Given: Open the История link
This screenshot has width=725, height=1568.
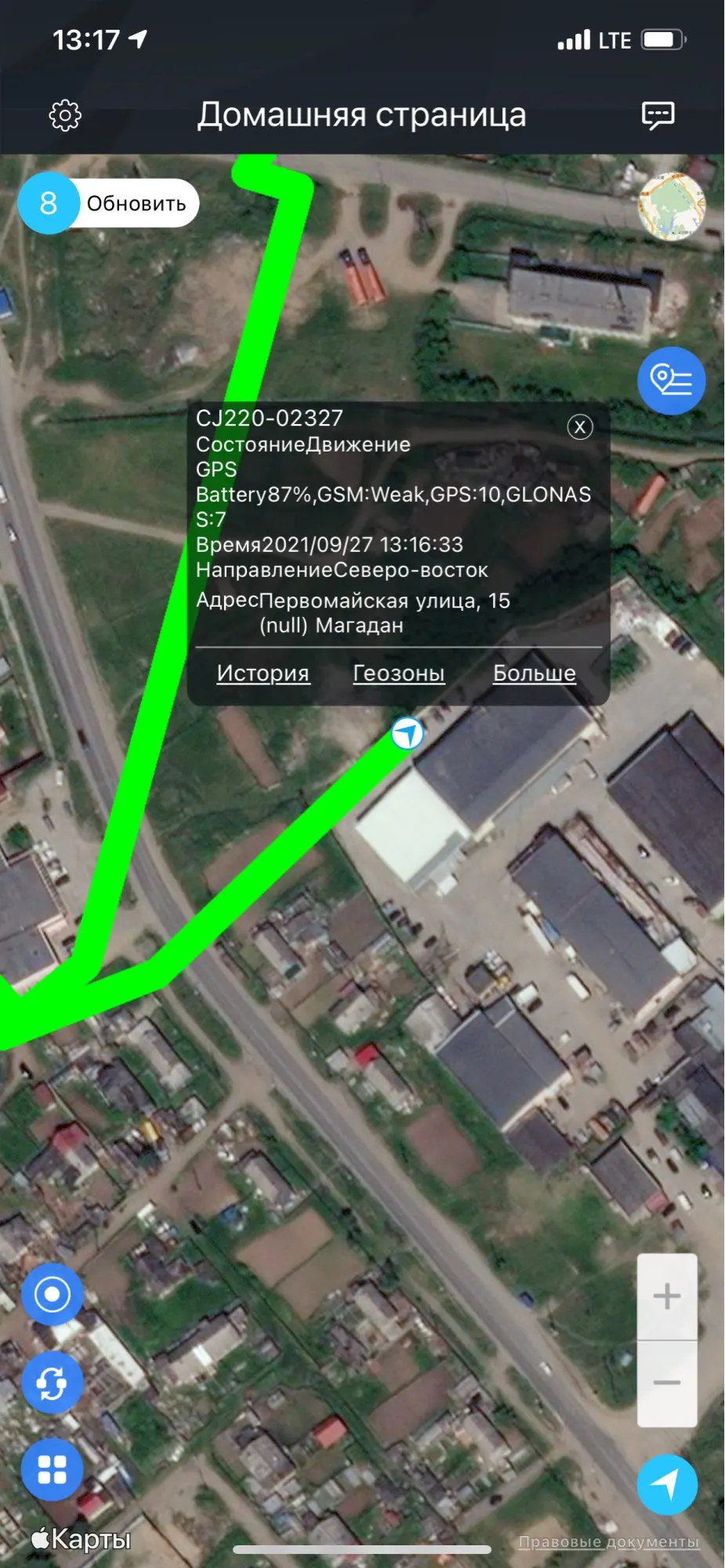Looking at the screenshot, I should 263,673.
